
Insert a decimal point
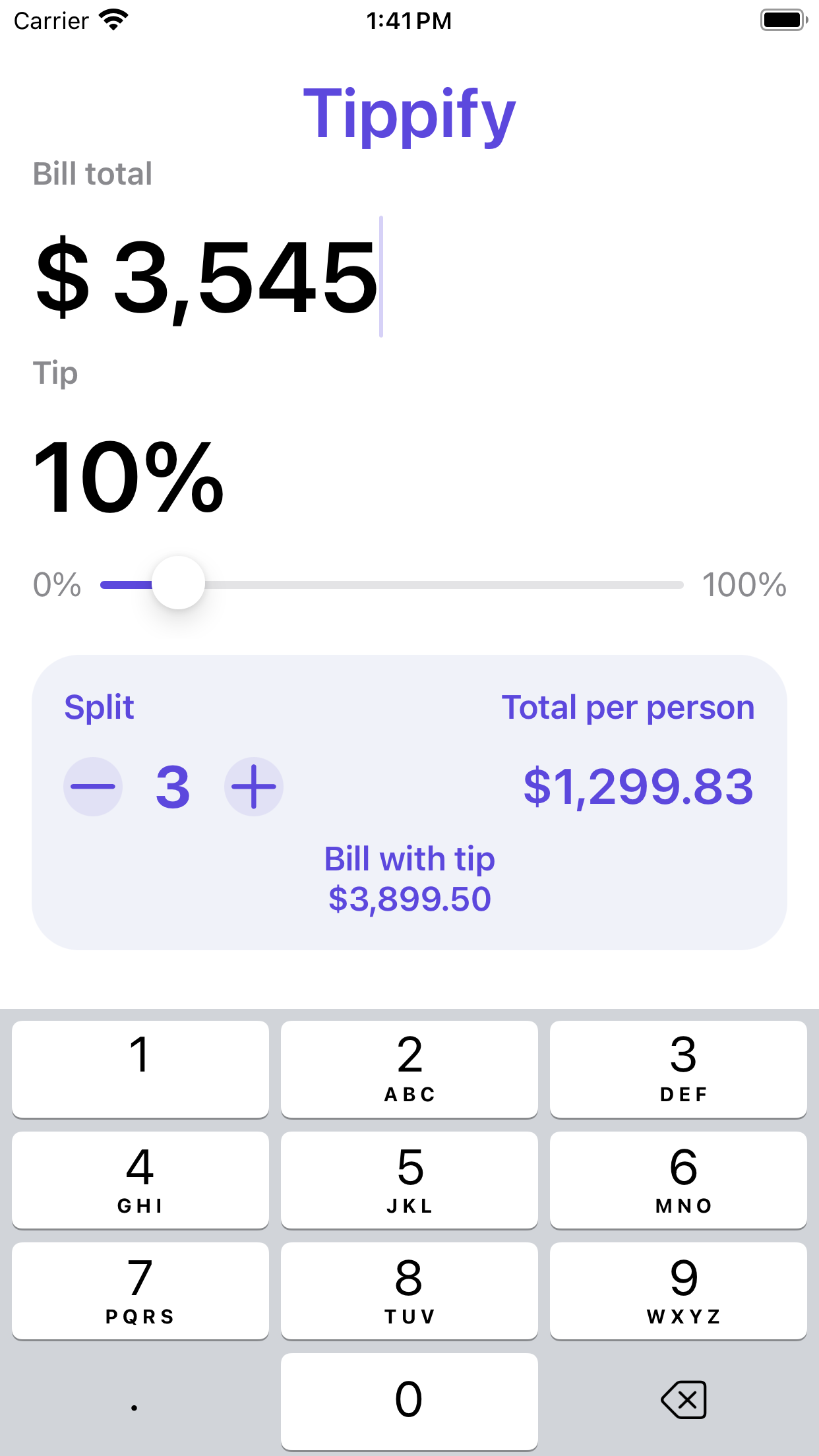click(140, 1401)
